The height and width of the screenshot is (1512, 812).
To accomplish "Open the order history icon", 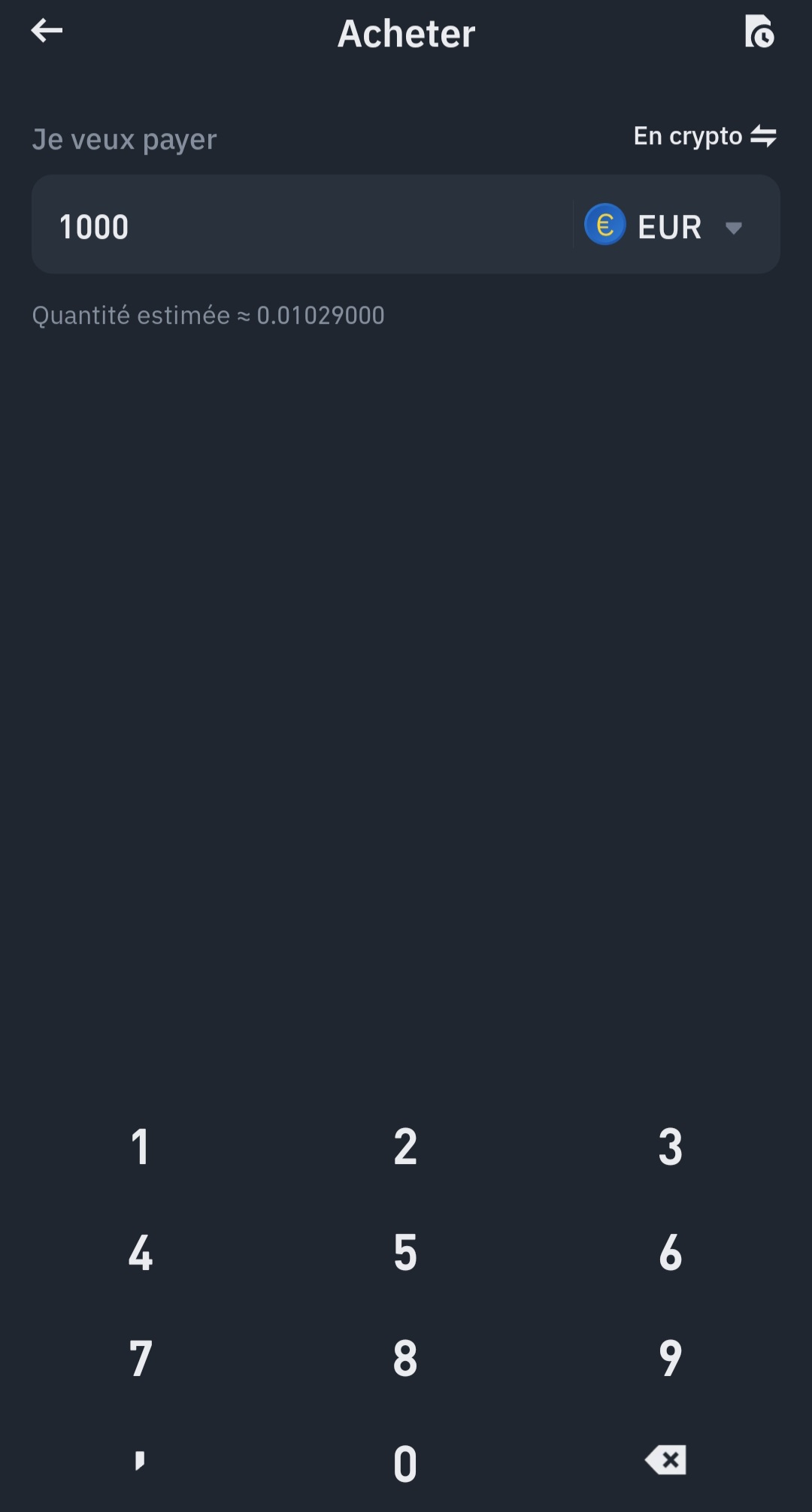I will pos(759,32).
